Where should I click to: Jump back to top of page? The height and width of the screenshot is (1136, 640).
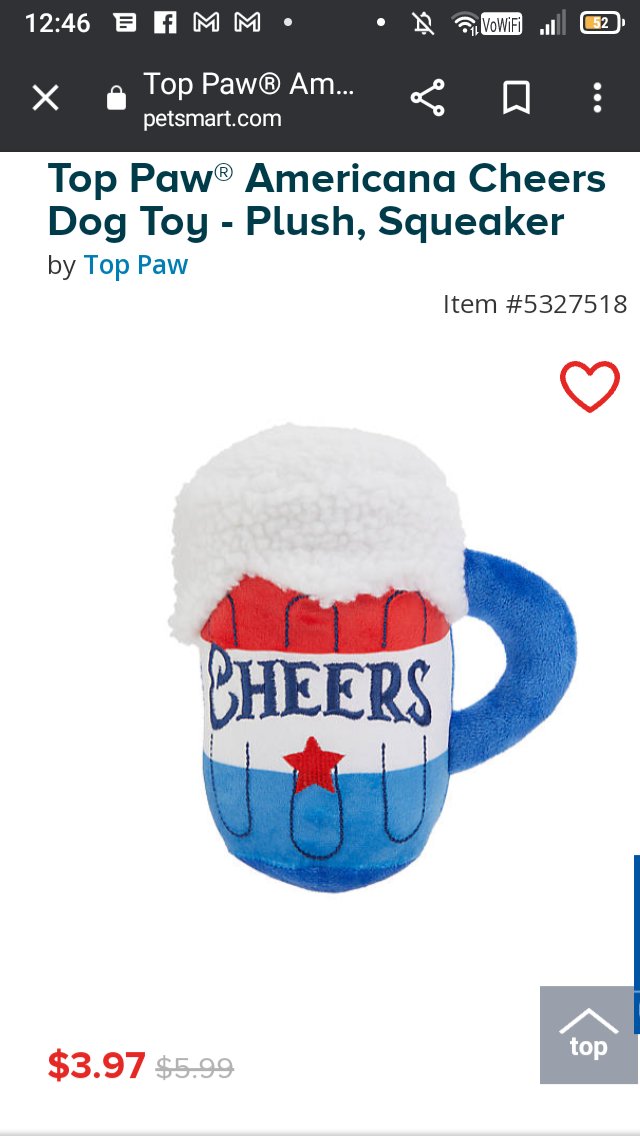pyautogui.click(x=588, y=1035)
